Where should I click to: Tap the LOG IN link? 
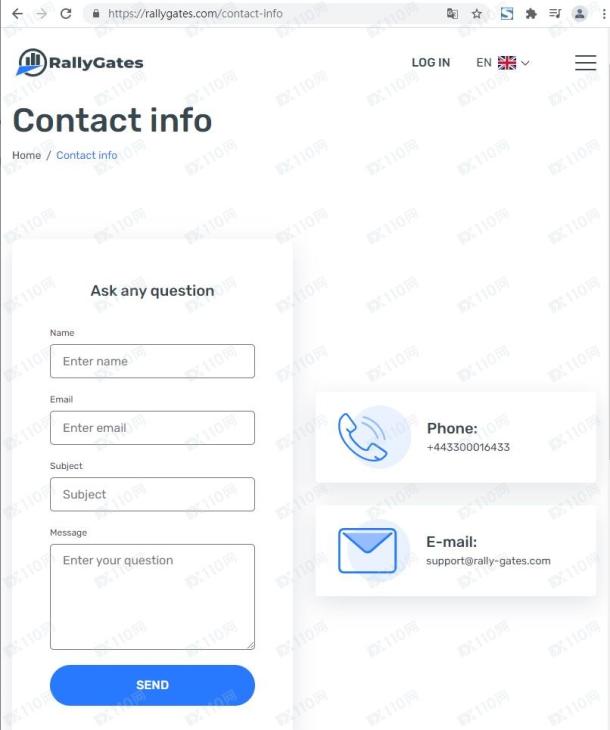[x=430, y=62]
